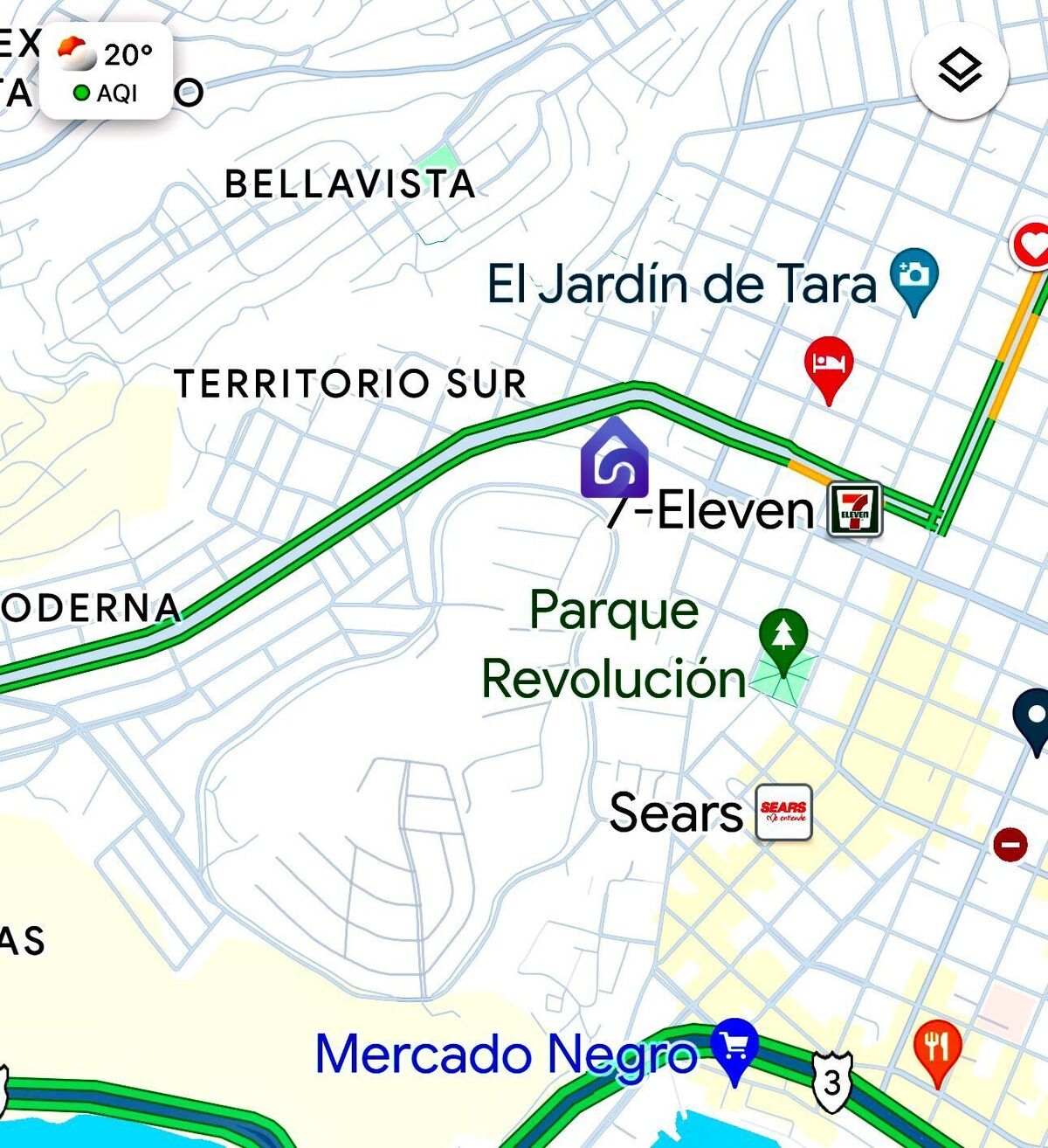The image size is (1048, 1148).
Task: Select the 7-Eleven store marker
Action: [x=855, y=509]
